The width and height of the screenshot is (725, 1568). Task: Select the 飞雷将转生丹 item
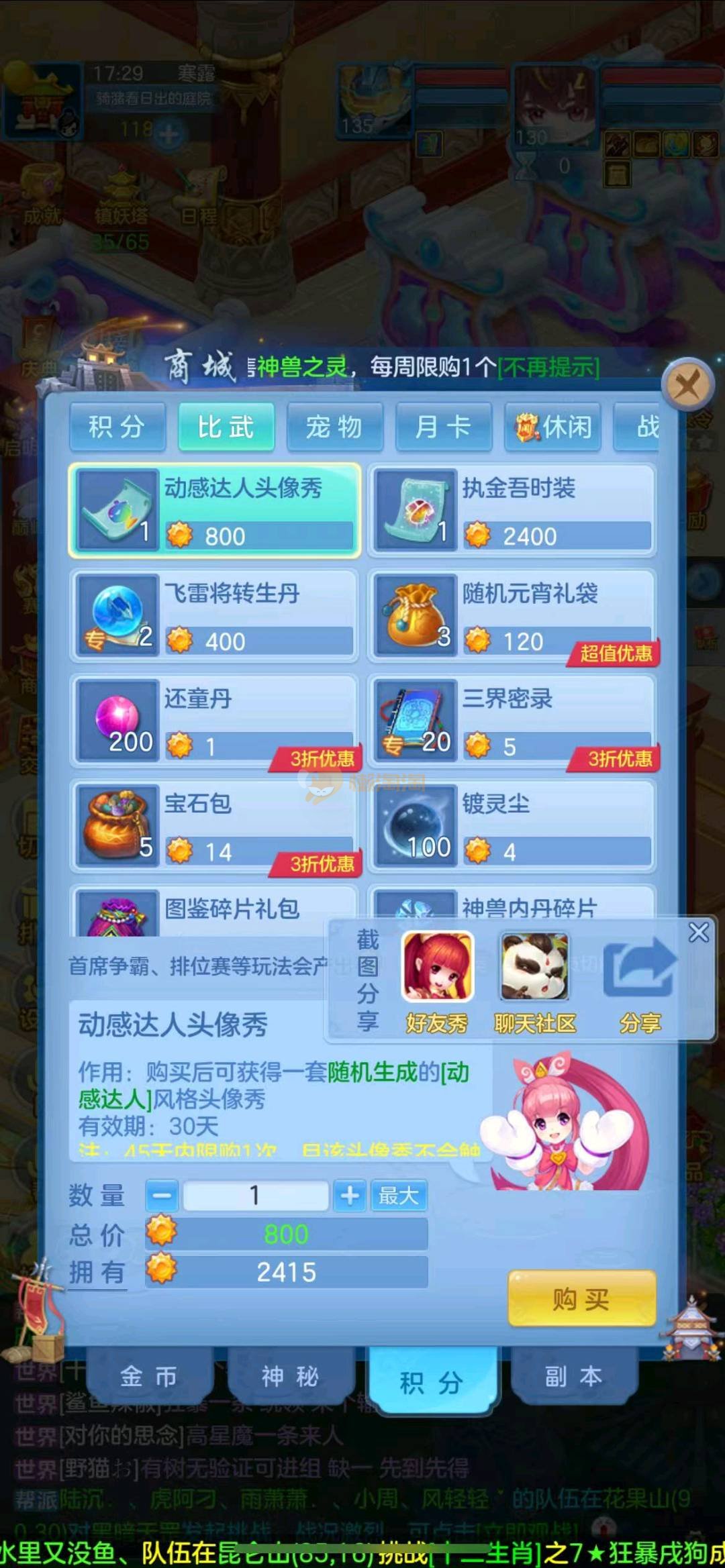pyautogui.click(x=213, y=615)
